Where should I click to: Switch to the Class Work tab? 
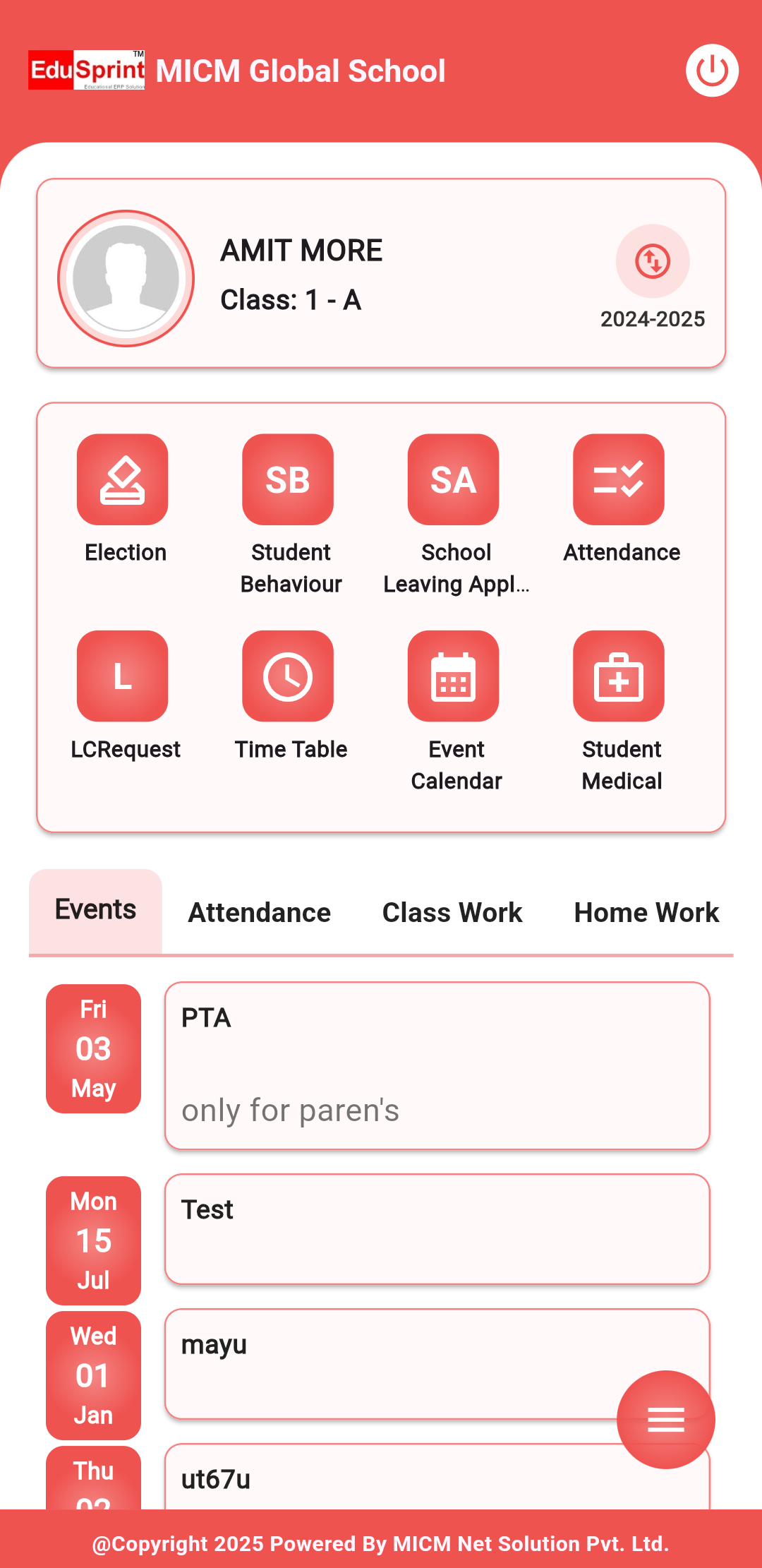coord(452,913)
